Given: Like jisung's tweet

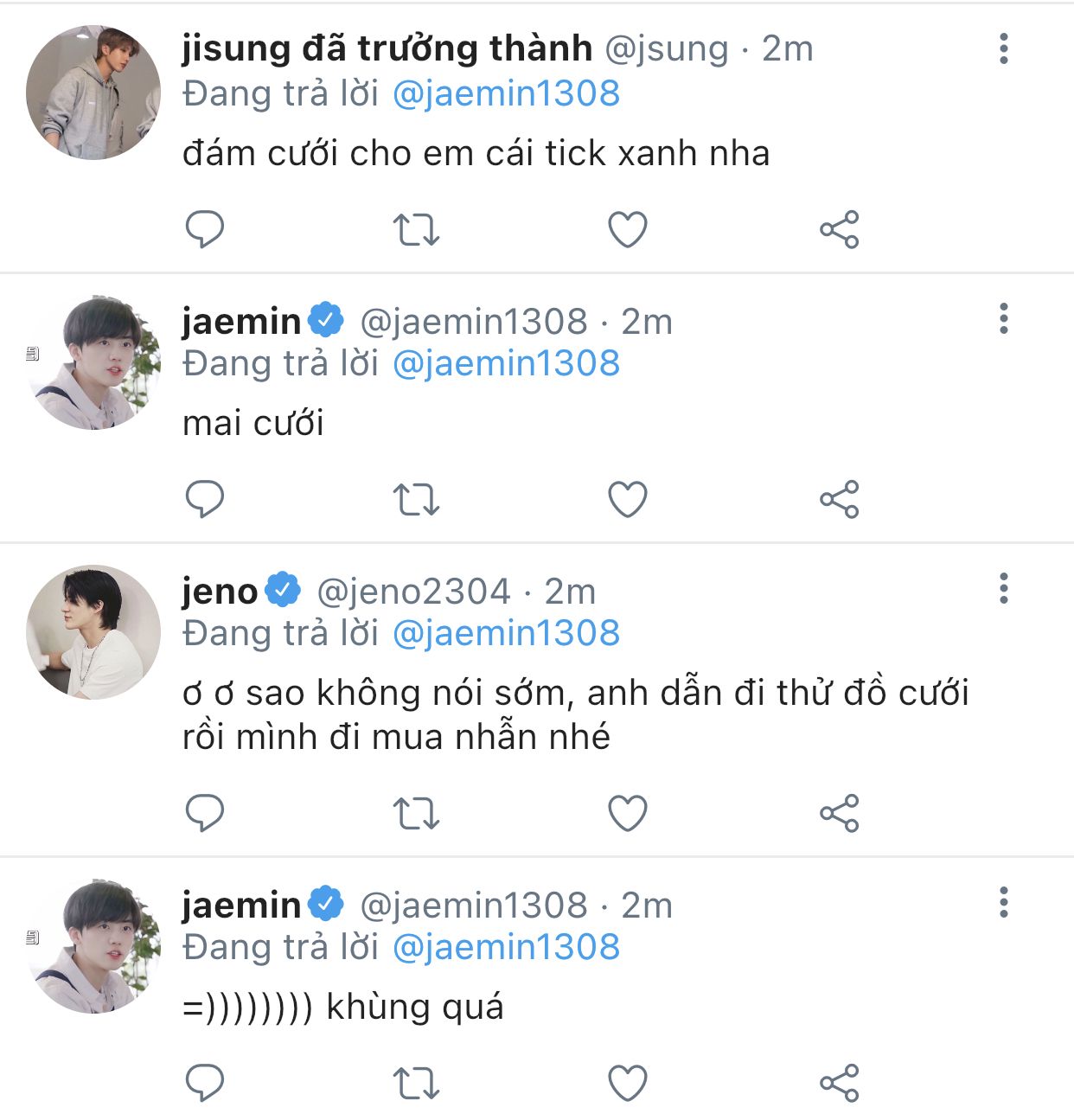Looking at the screenshot, I should (x=628, y=229).
